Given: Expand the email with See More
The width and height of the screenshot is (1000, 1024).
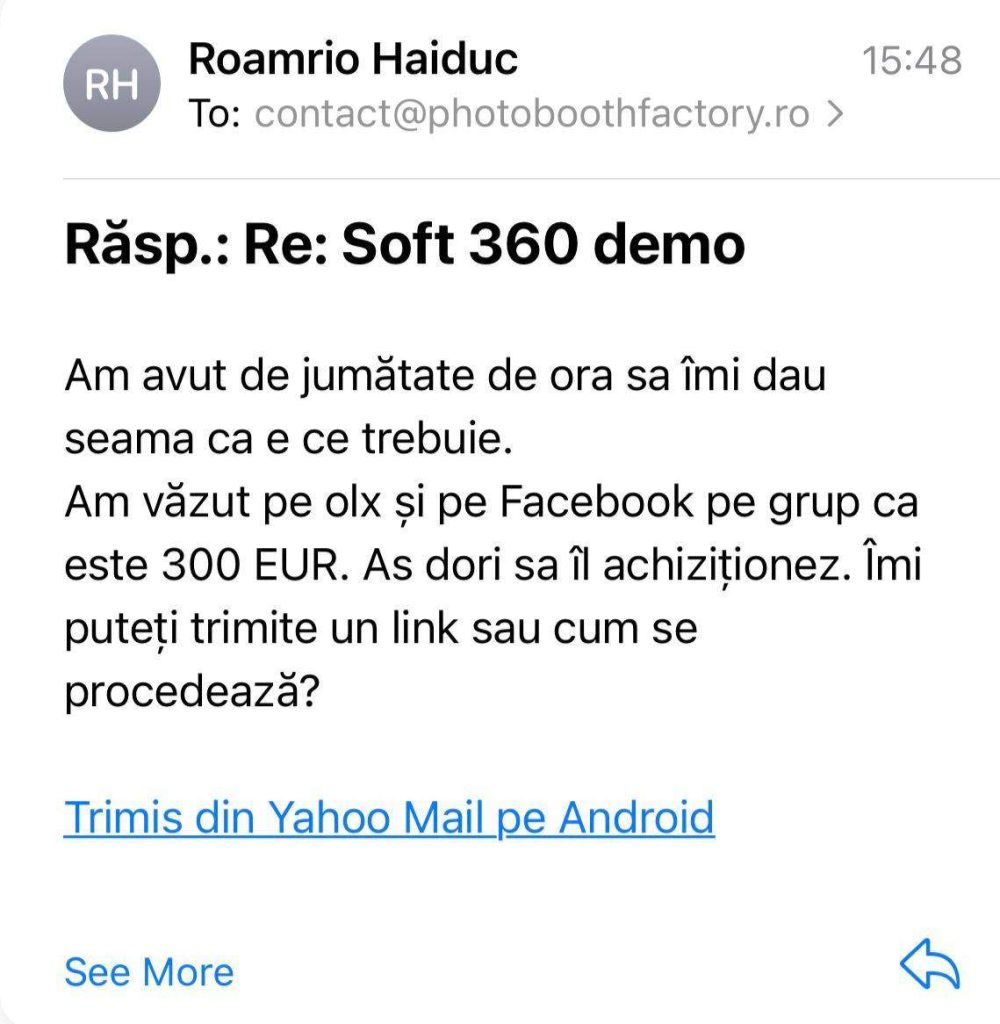Looking at the screenshot, I should [x=149, y=972].
